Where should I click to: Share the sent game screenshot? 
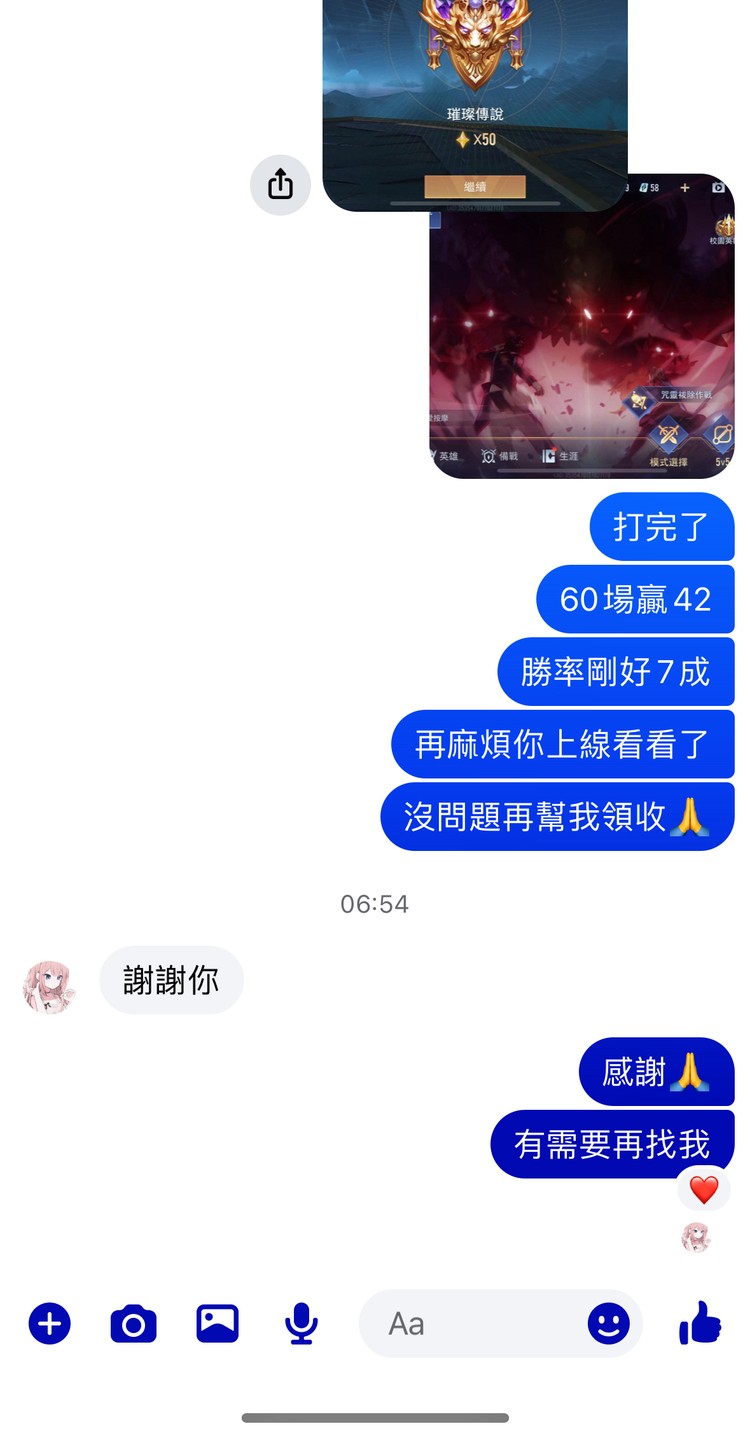280,184
